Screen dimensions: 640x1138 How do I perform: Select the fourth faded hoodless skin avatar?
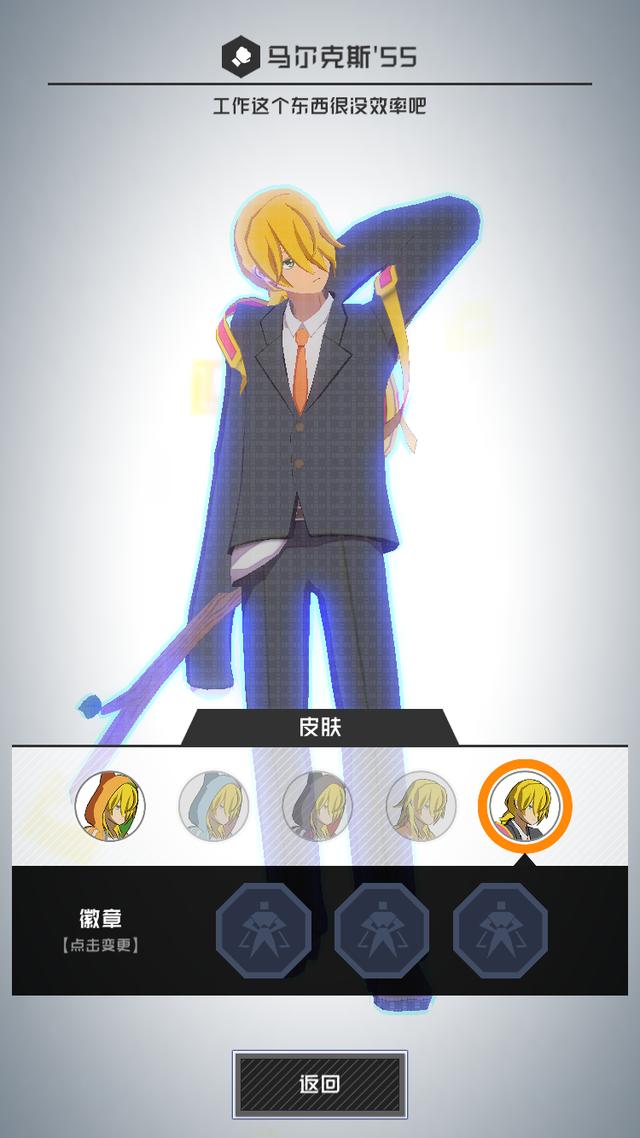[x=421, y=805]
